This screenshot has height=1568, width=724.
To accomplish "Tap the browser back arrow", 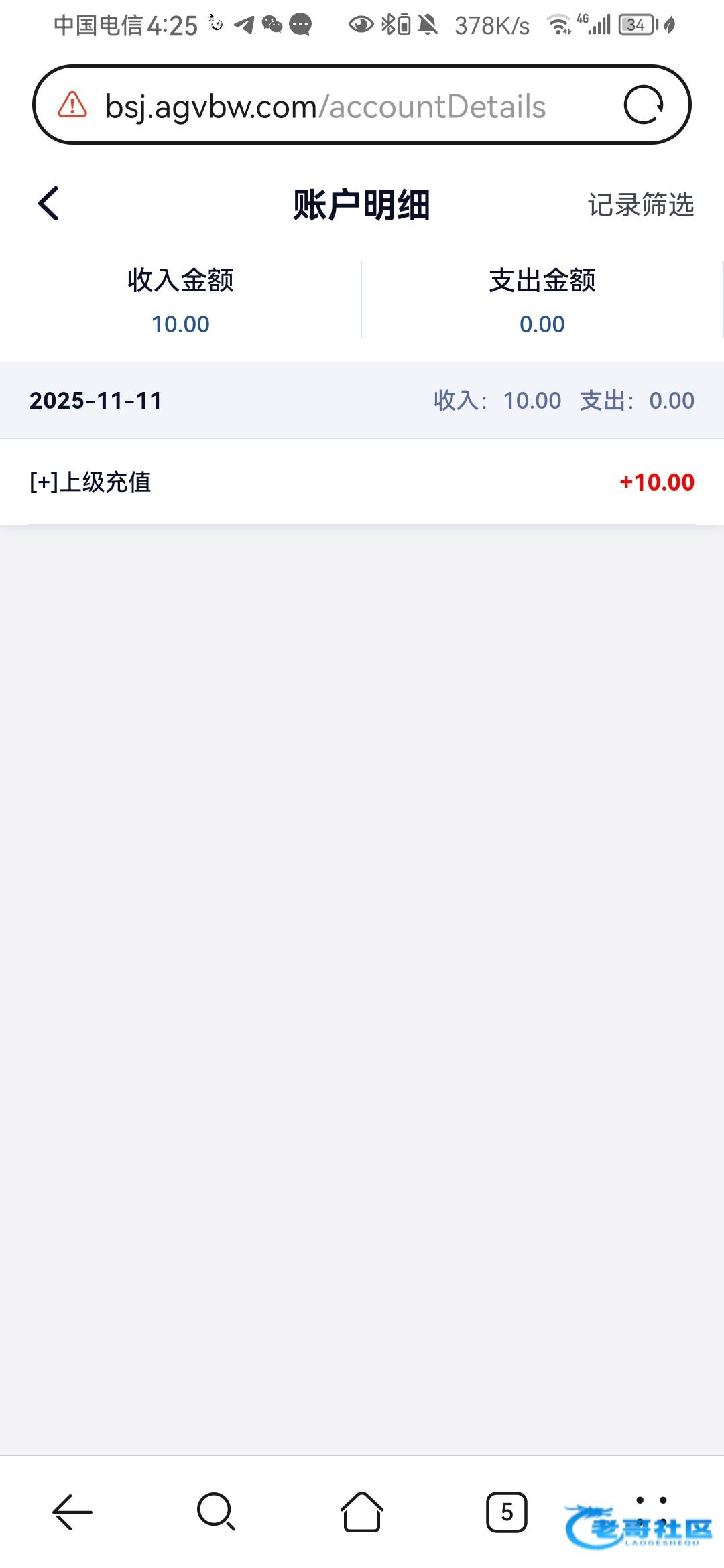I will [72, 1512].
